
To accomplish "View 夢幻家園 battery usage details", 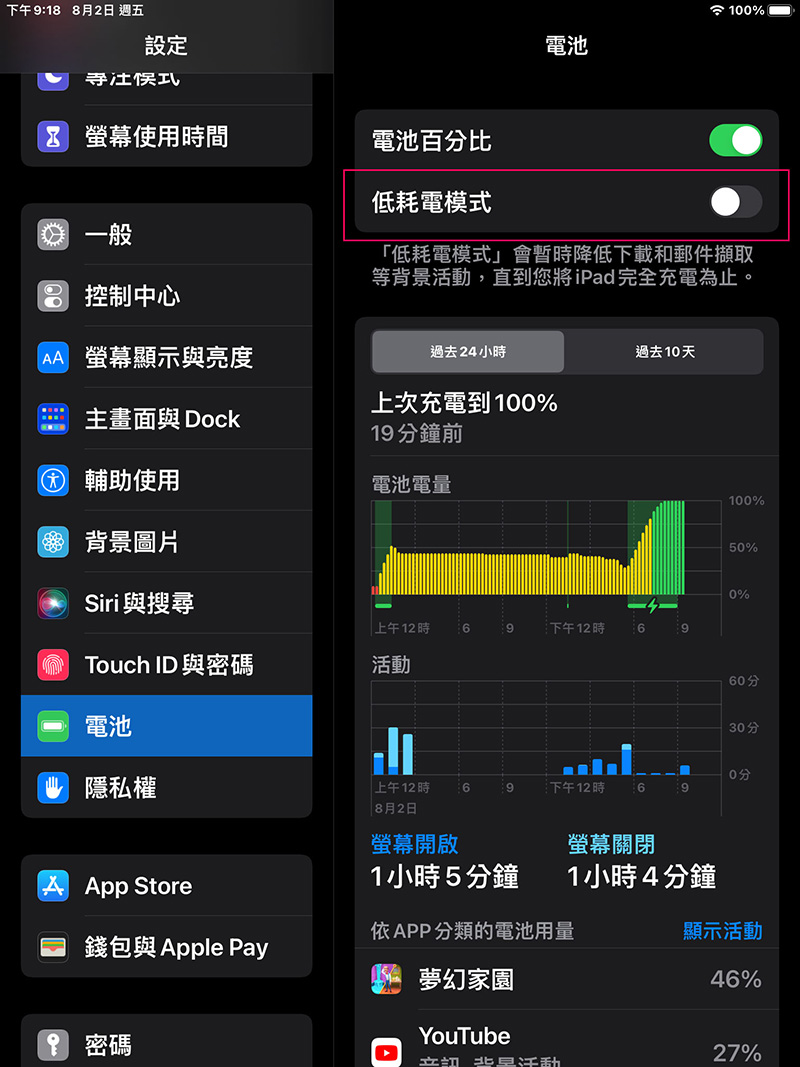I will [x=565, y=979].
